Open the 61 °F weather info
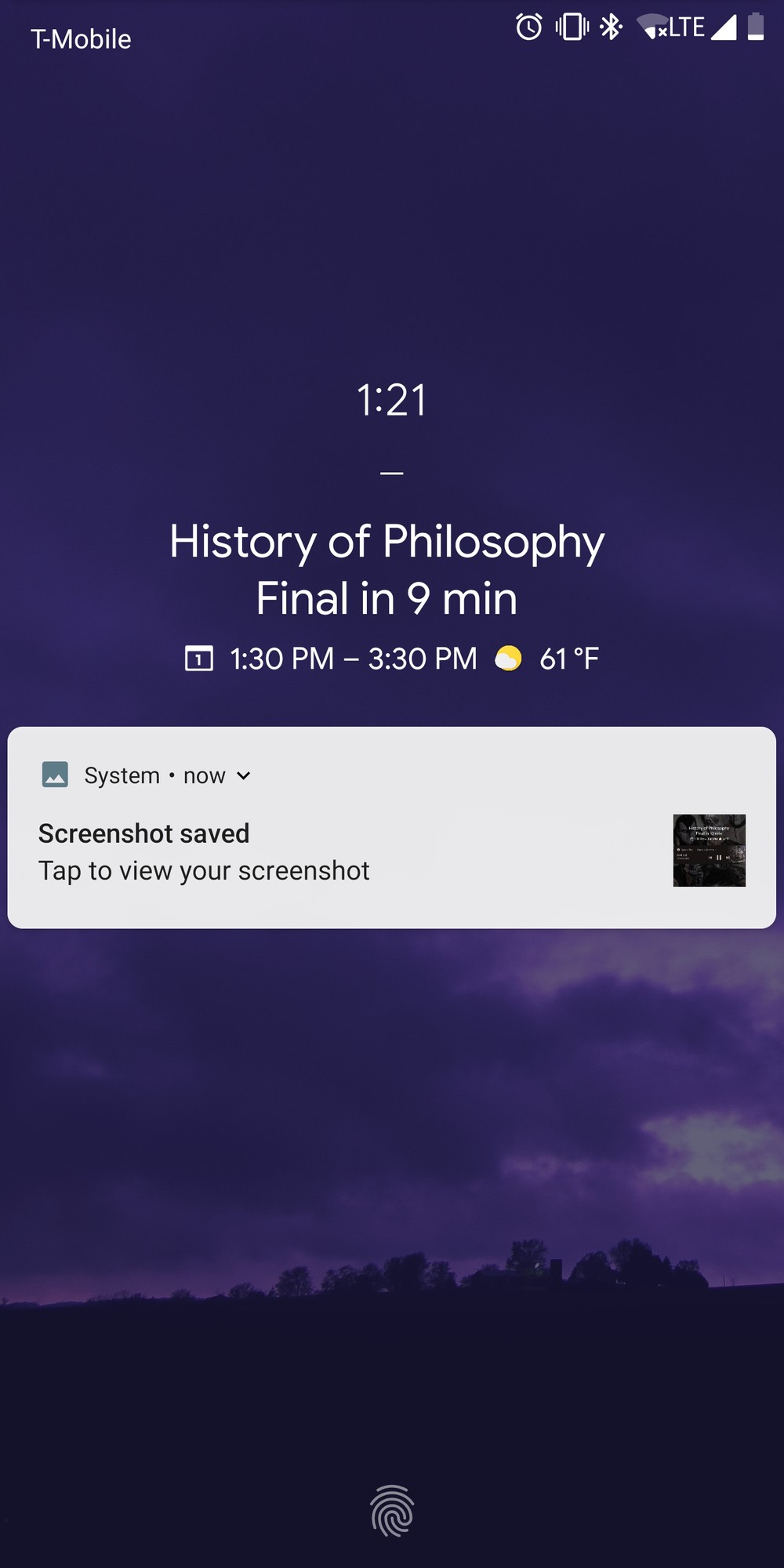Screen dimensions: 784x1568 (546, 659)
